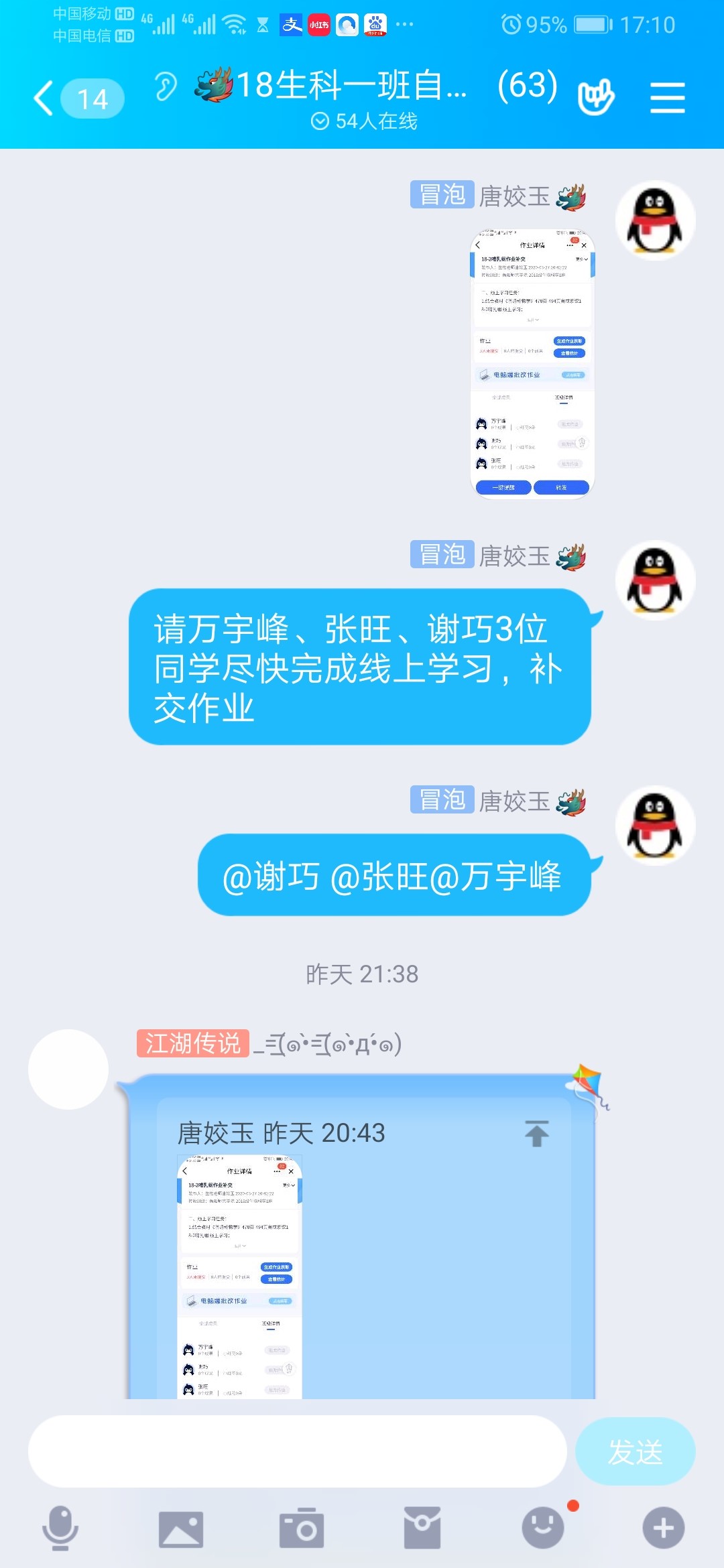Tap the 发送 send button
The width and height of the screenshot is (724, 1568).
click(634, 1452)
